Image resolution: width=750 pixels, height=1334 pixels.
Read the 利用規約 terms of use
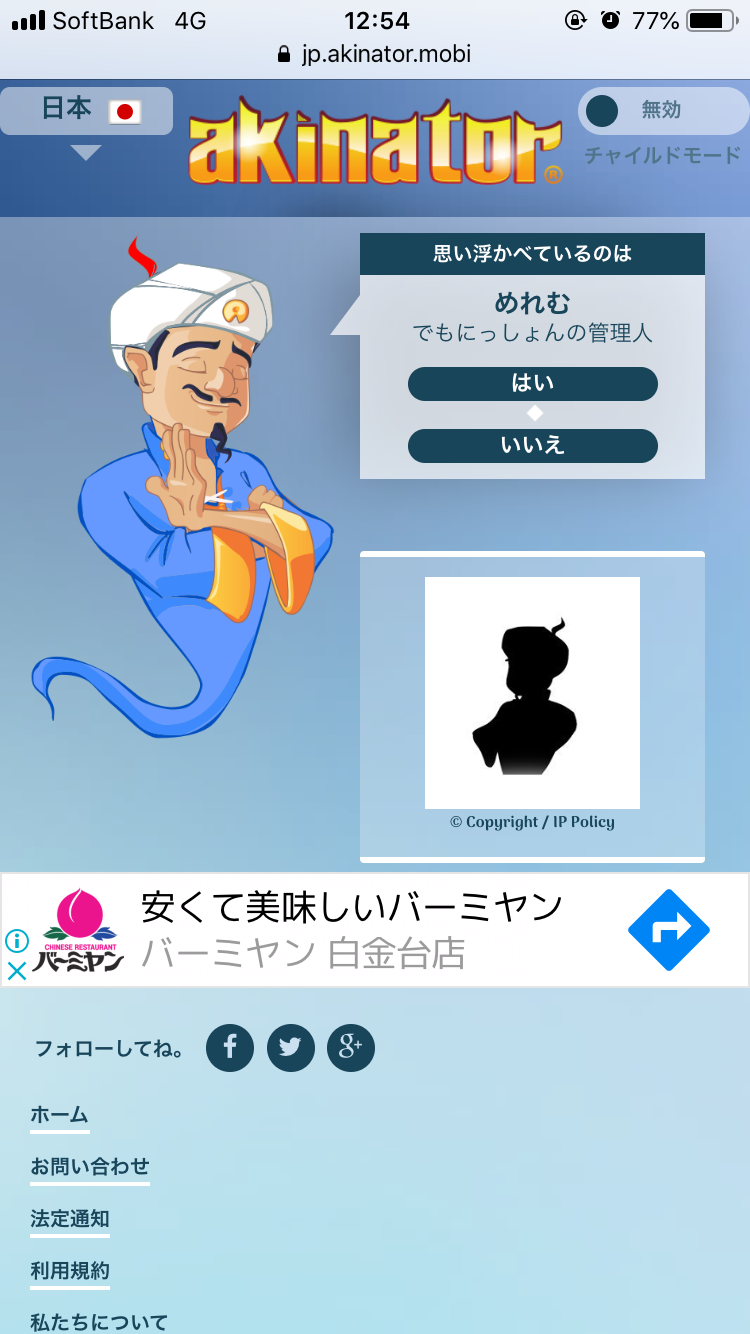point(70,1270)
